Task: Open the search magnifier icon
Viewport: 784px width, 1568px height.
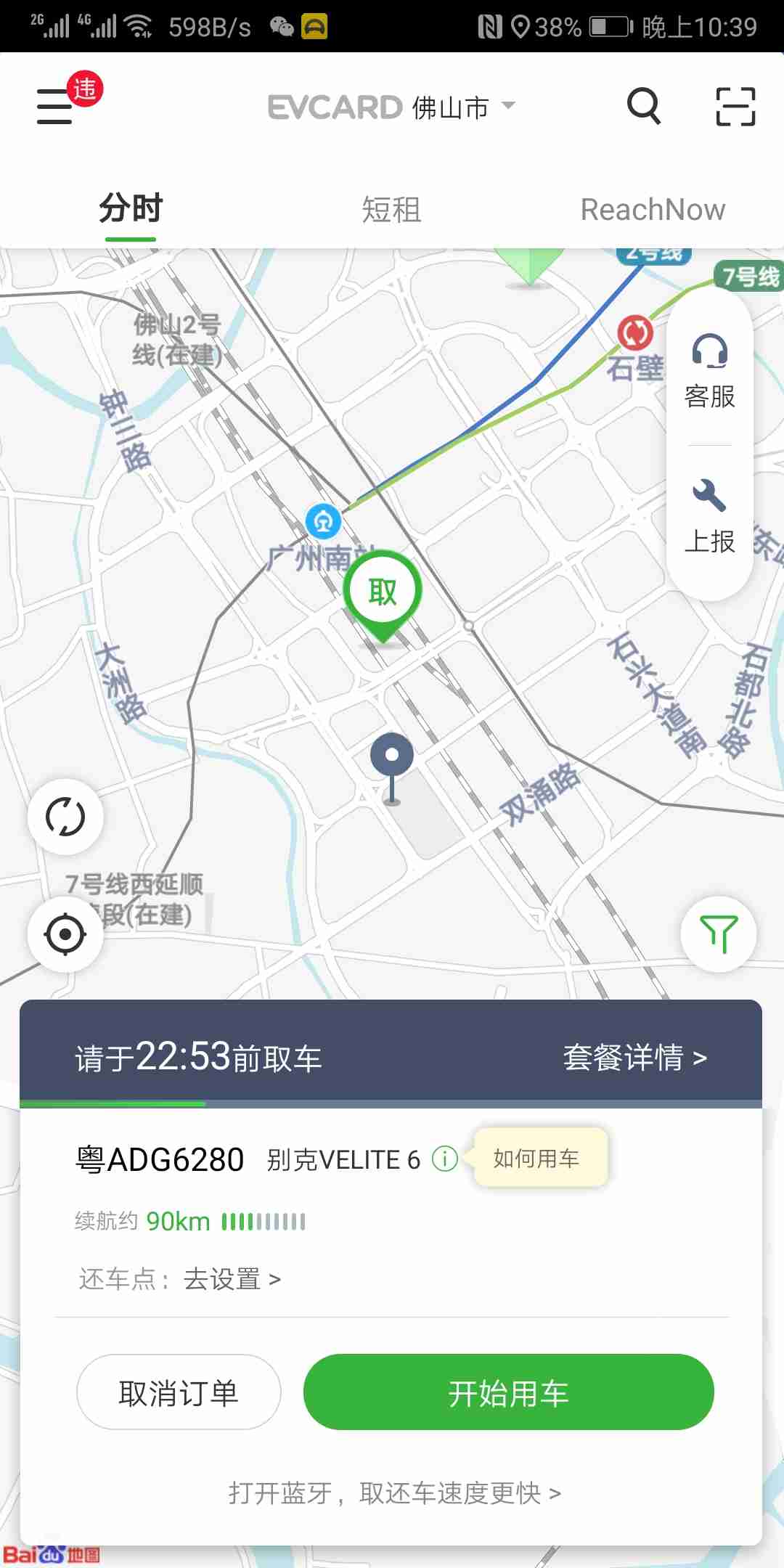Action: point(643,107)
